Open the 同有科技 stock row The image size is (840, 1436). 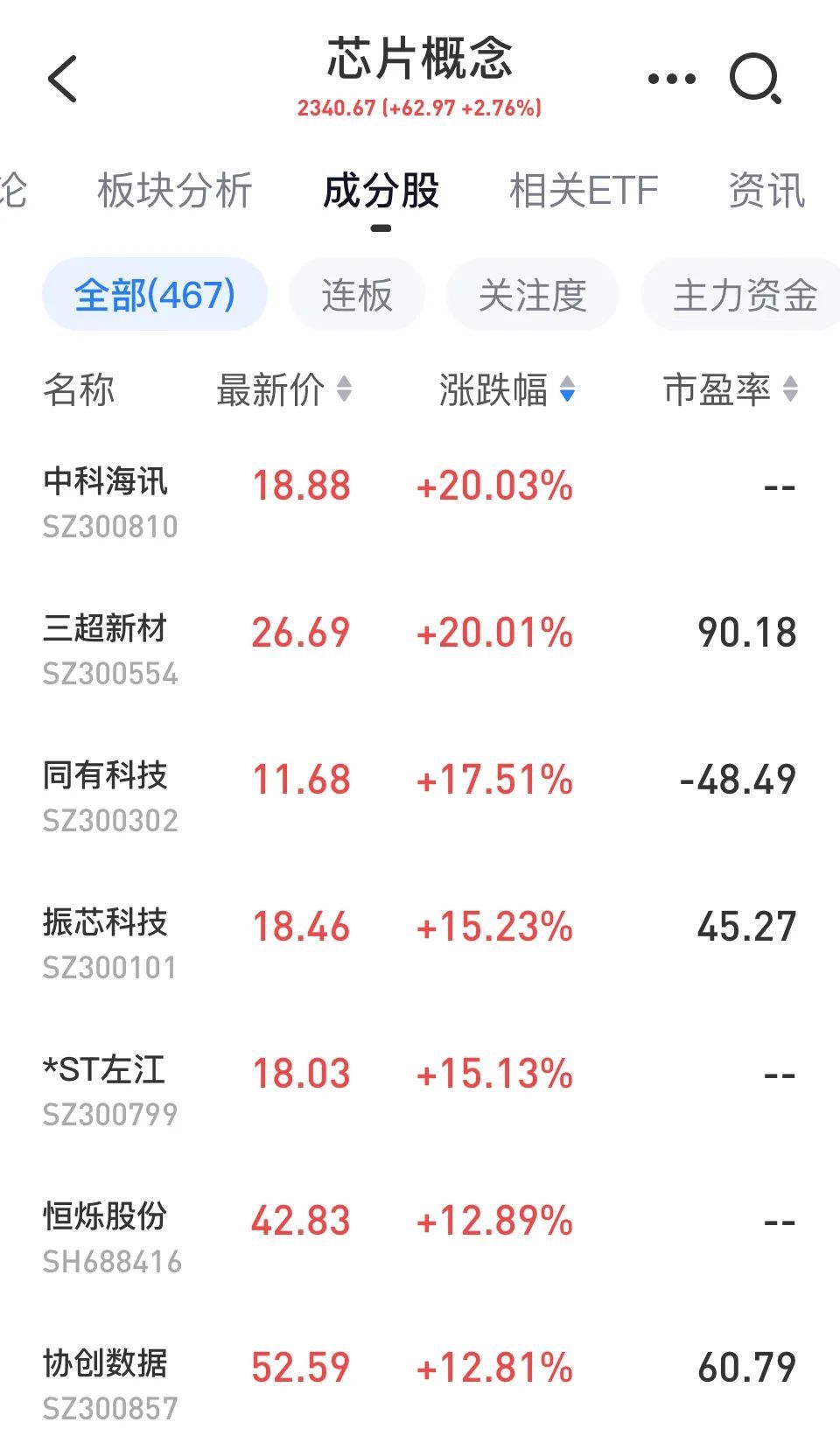pyautogui.click(x=420, y=796)
